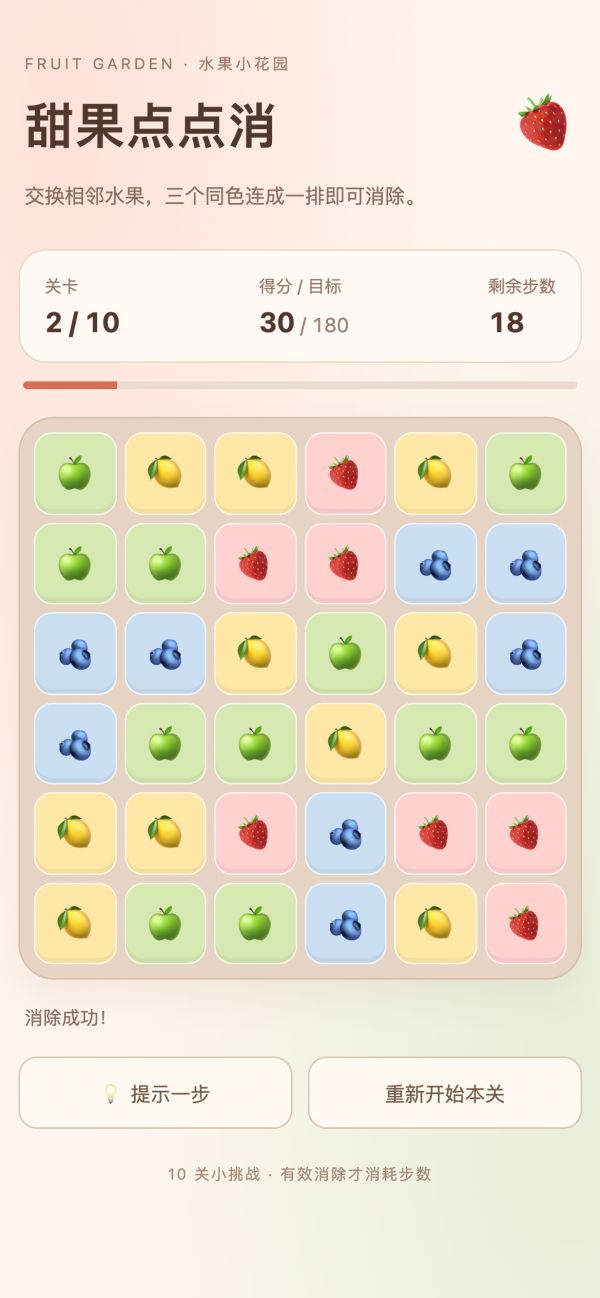Pick the only lemon in the fourth row

click(x=345, y=743)
